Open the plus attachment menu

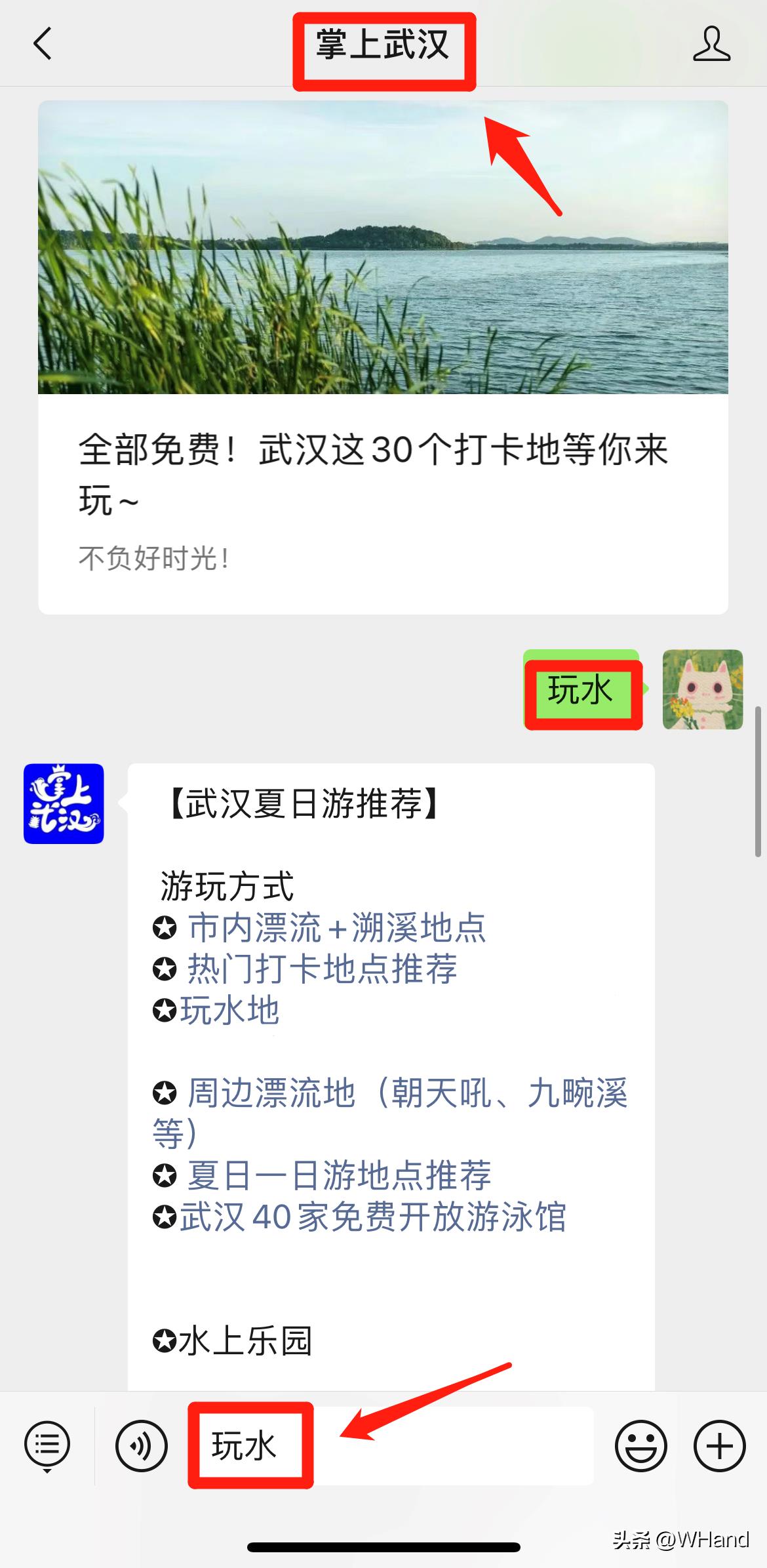719,1446
